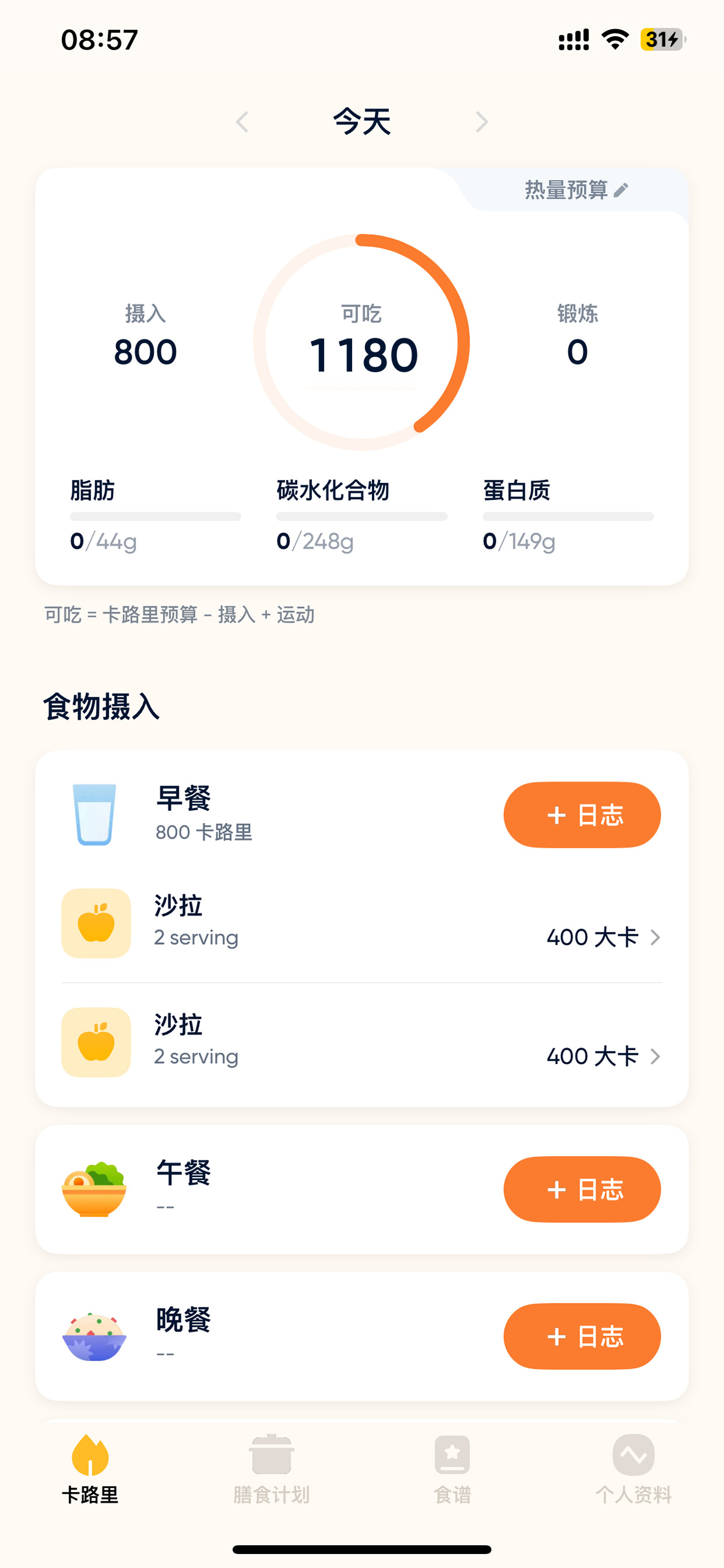724x1568 pixels.
Task: Edit the 热量预算 calorie budget
Action: (x=576, y=190)
